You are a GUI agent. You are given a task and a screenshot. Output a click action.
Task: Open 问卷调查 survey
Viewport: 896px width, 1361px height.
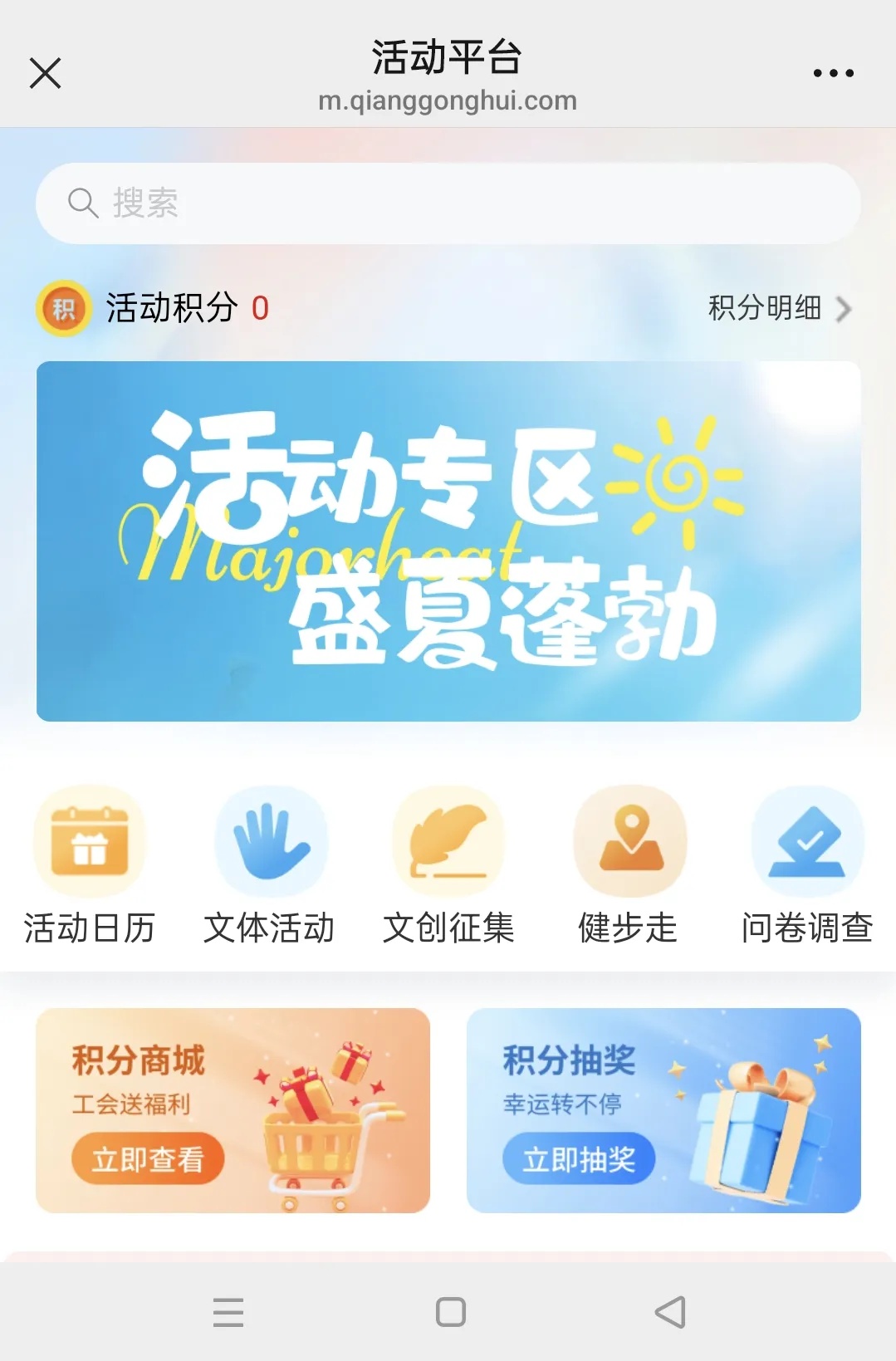click(x=806, y=865)
